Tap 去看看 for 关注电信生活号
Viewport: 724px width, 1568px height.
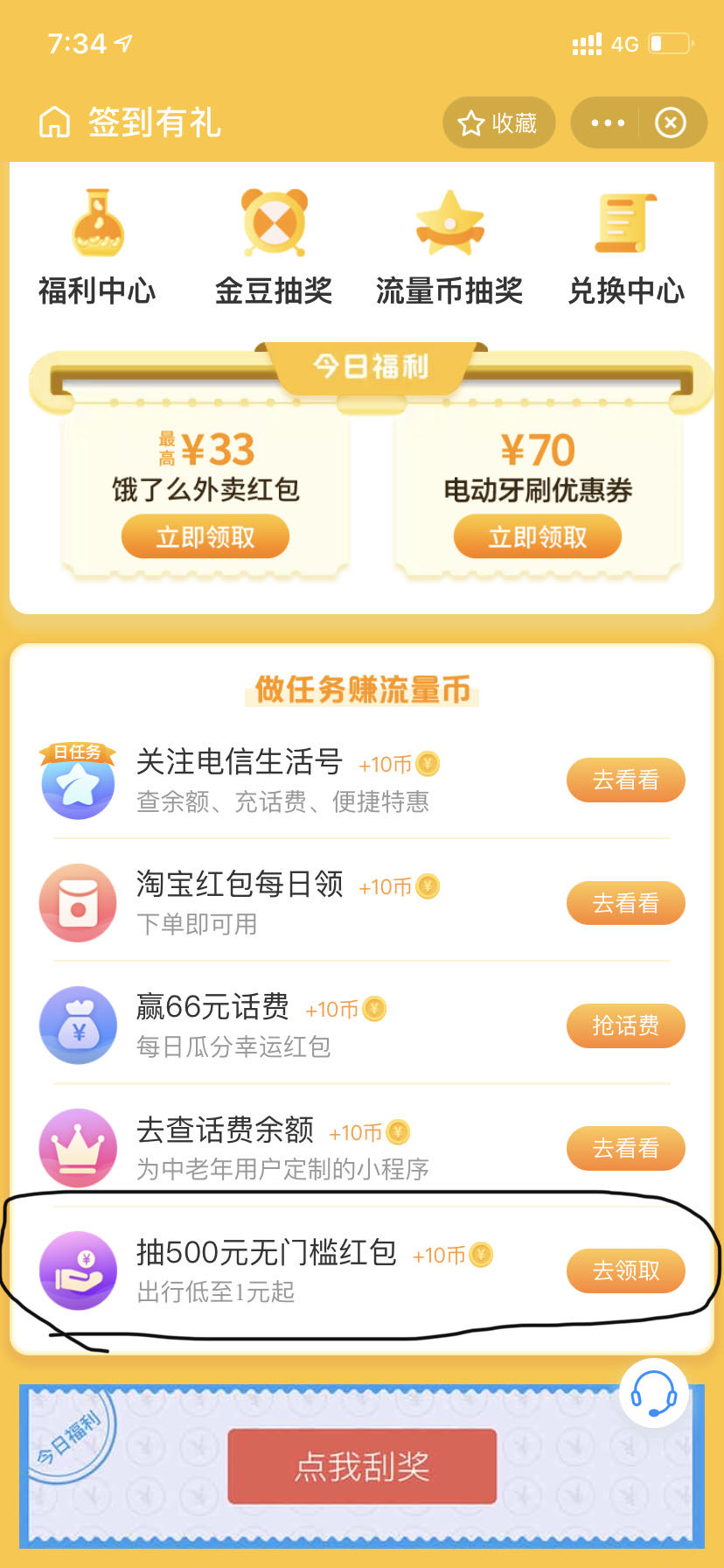(x=626, y=780)
